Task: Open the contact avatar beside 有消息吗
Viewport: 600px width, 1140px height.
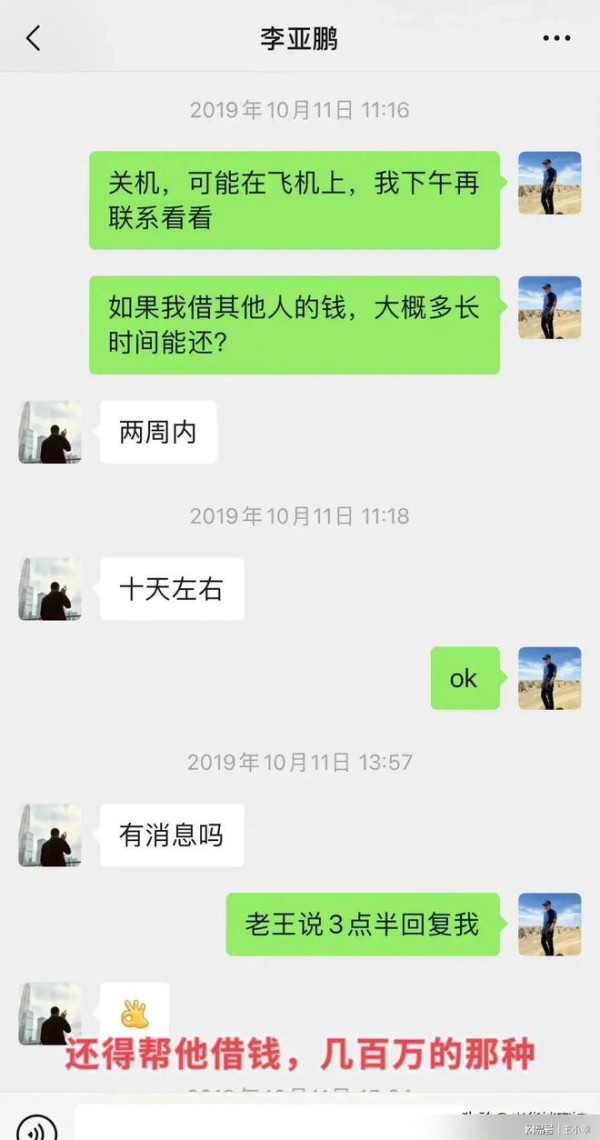Action: (x=49, y=835)
